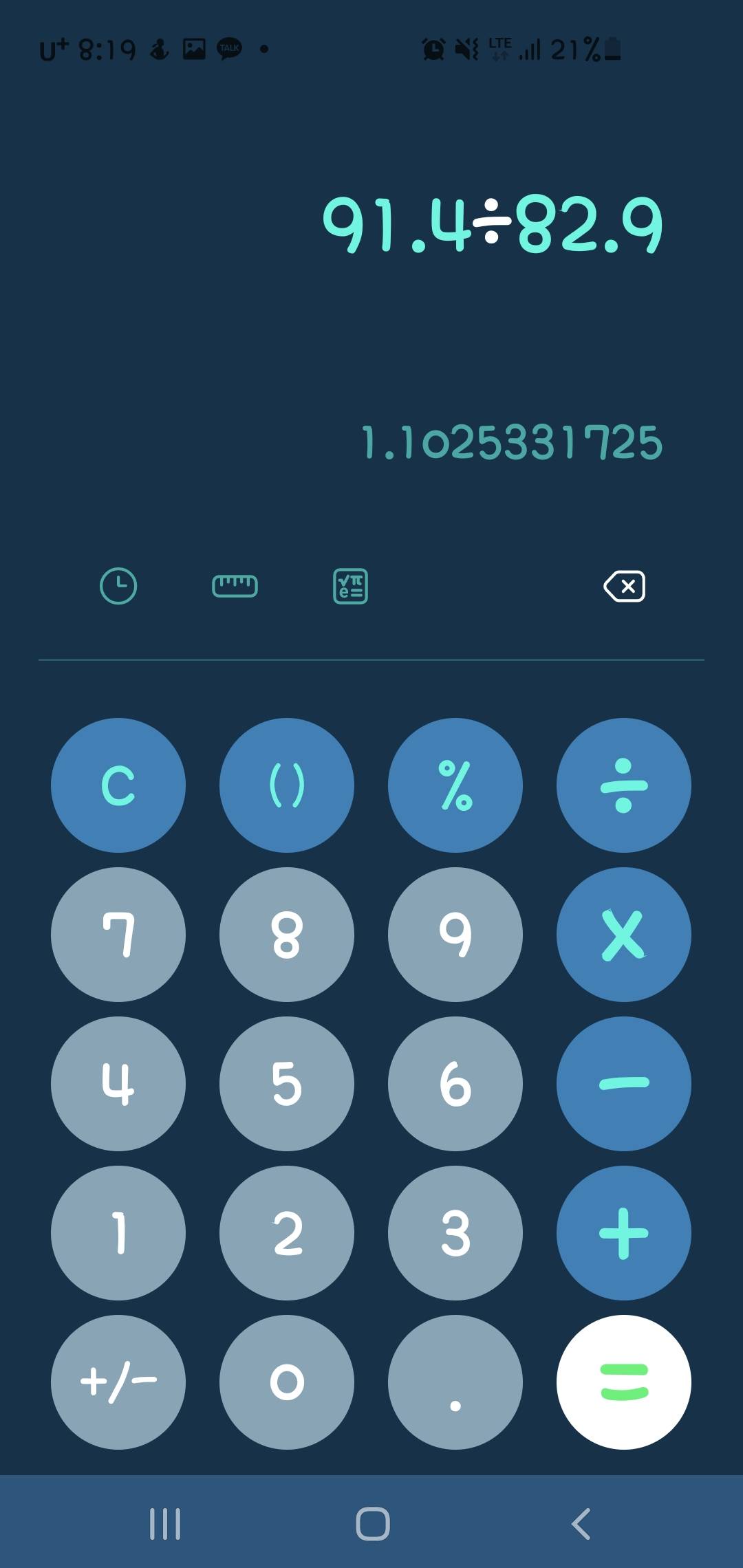
Task: Select the plus operator
Action: tap(624, 1233)
